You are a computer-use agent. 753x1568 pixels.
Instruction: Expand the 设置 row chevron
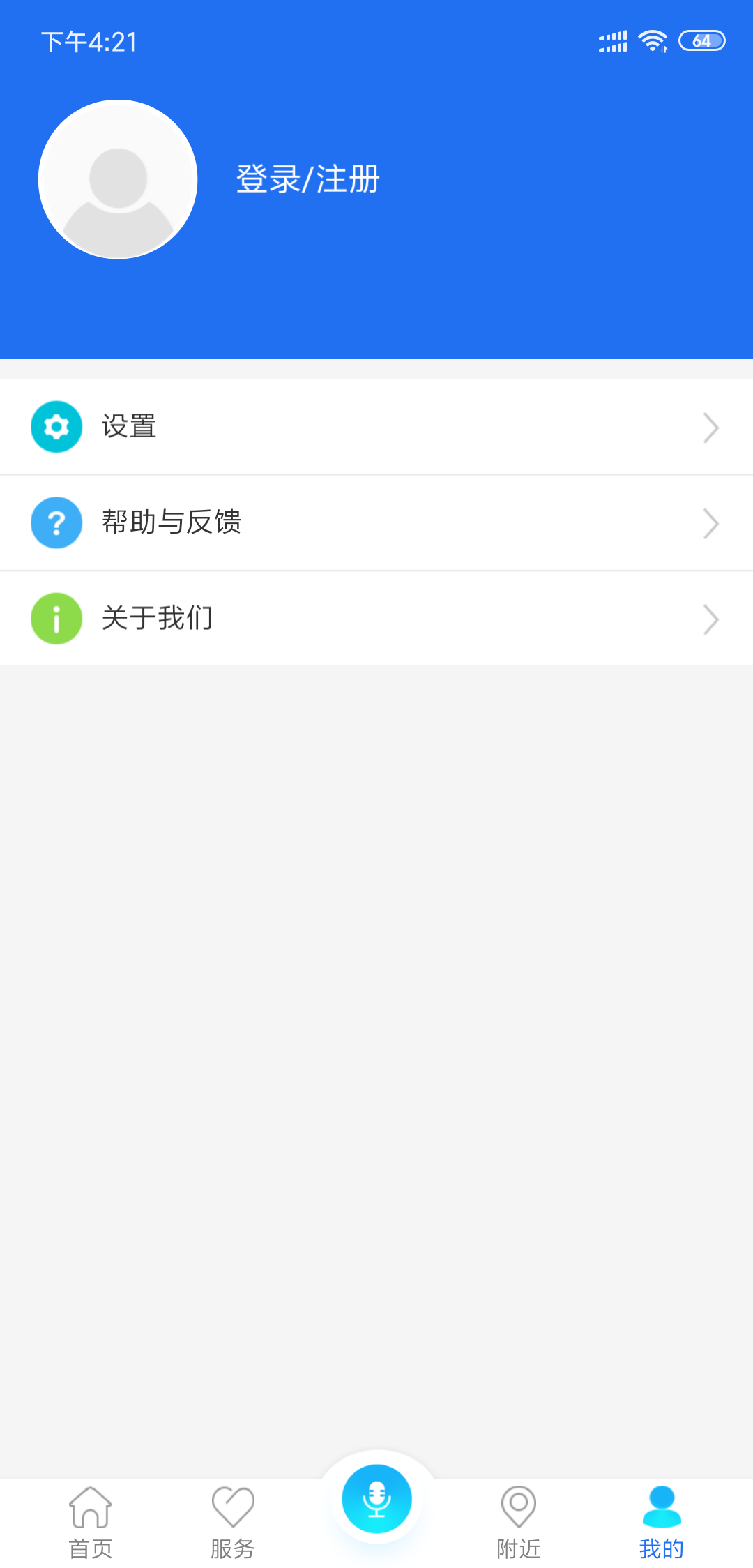[710, 426]
